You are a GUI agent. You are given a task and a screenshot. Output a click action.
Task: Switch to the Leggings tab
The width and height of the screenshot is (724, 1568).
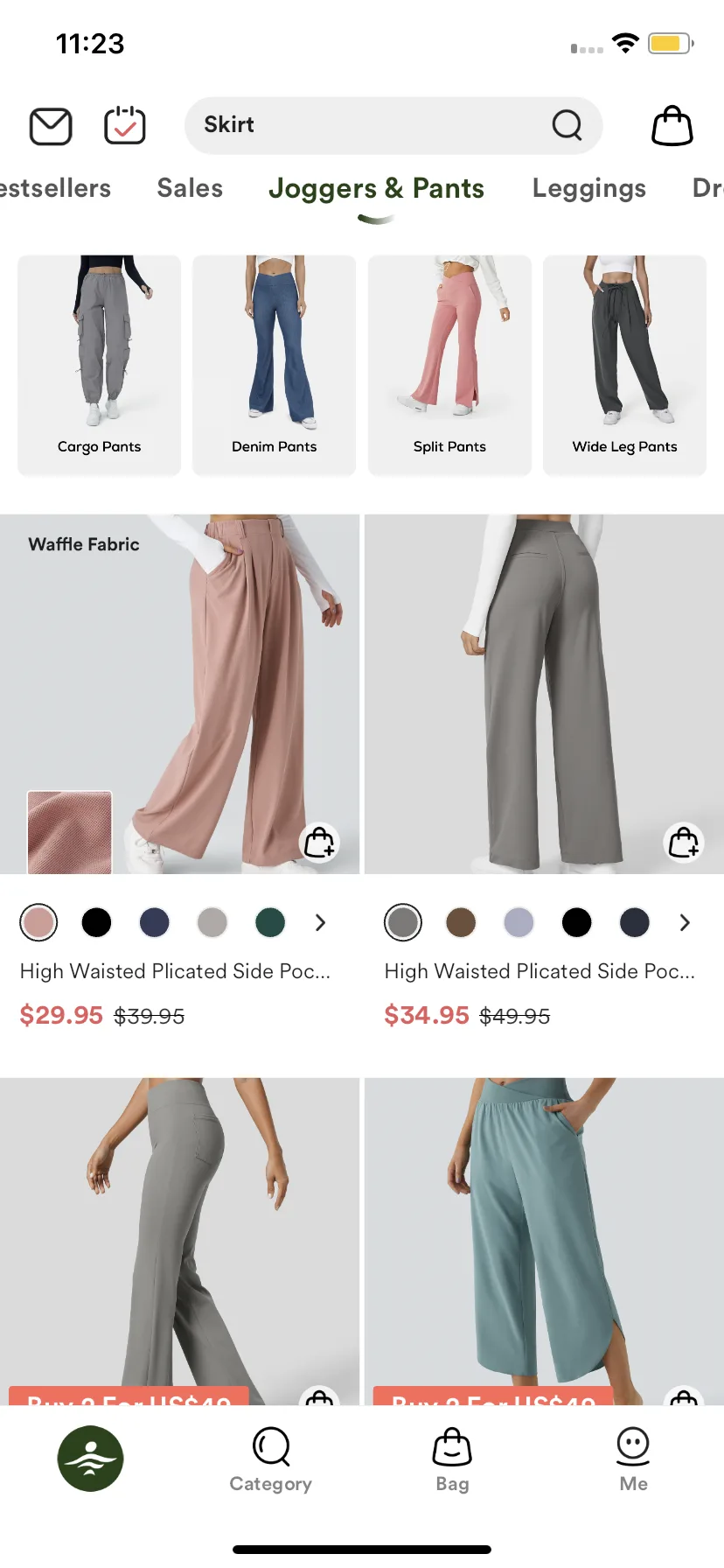point(588,188)
